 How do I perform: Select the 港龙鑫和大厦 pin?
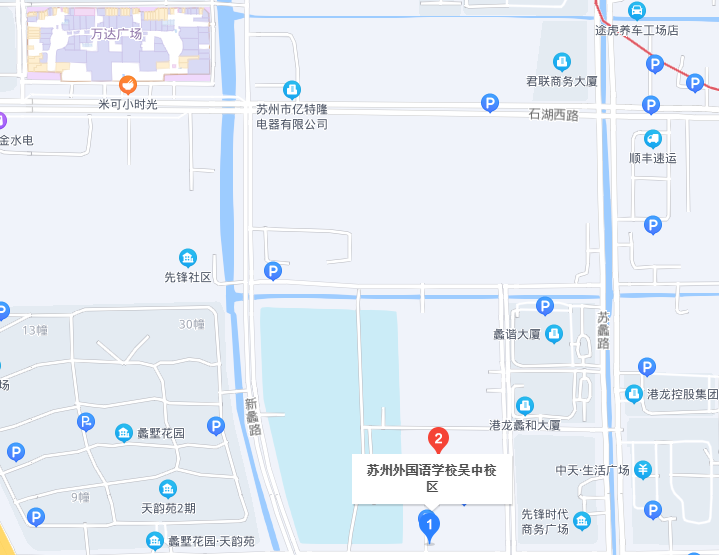pyautogui.click(x=525, y=405)
